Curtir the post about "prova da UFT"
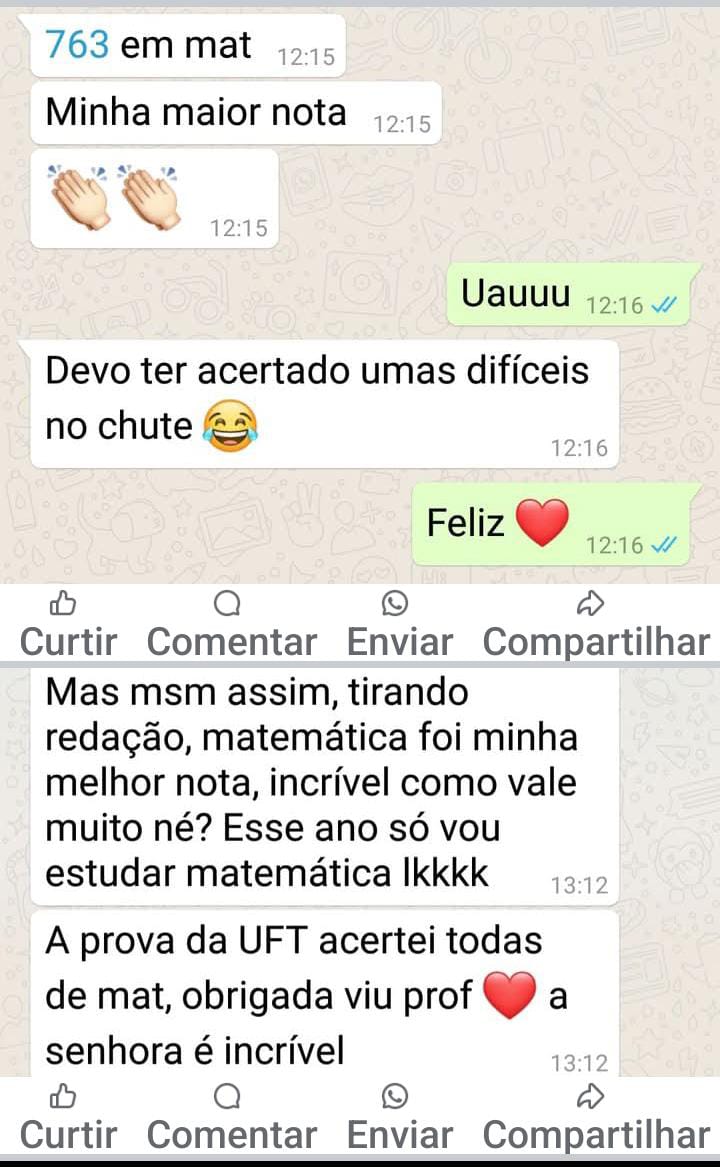 pyautogui.click(x=67, y=1118)
